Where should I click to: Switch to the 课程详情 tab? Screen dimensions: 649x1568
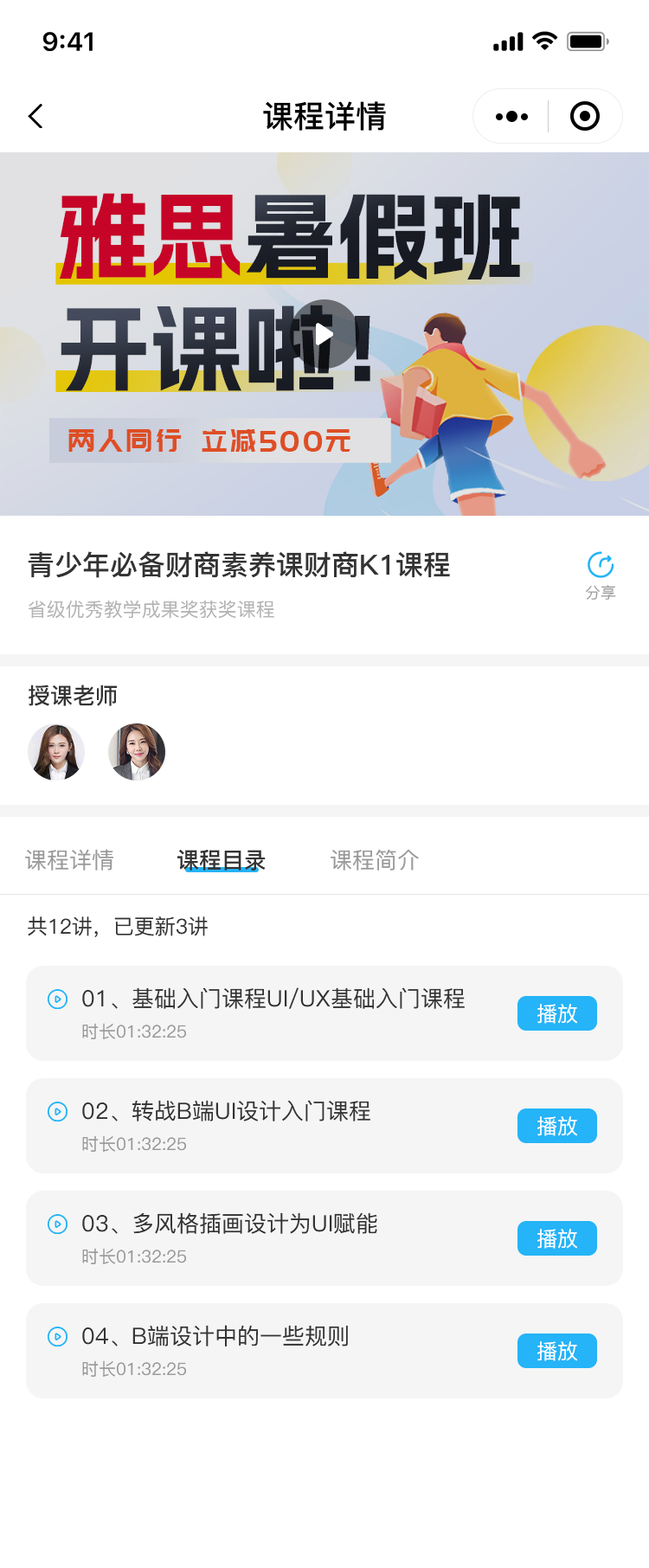69,860
